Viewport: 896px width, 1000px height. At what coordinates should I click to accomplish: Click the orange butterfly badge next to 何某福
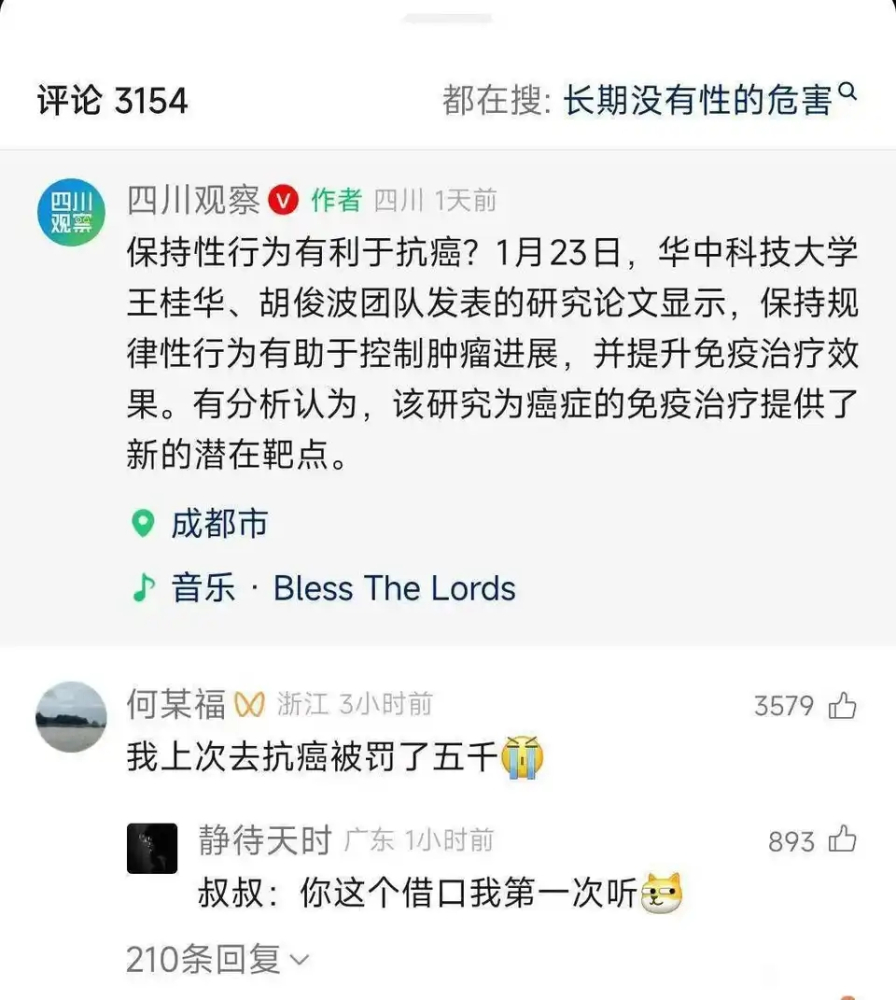[249, 705]
